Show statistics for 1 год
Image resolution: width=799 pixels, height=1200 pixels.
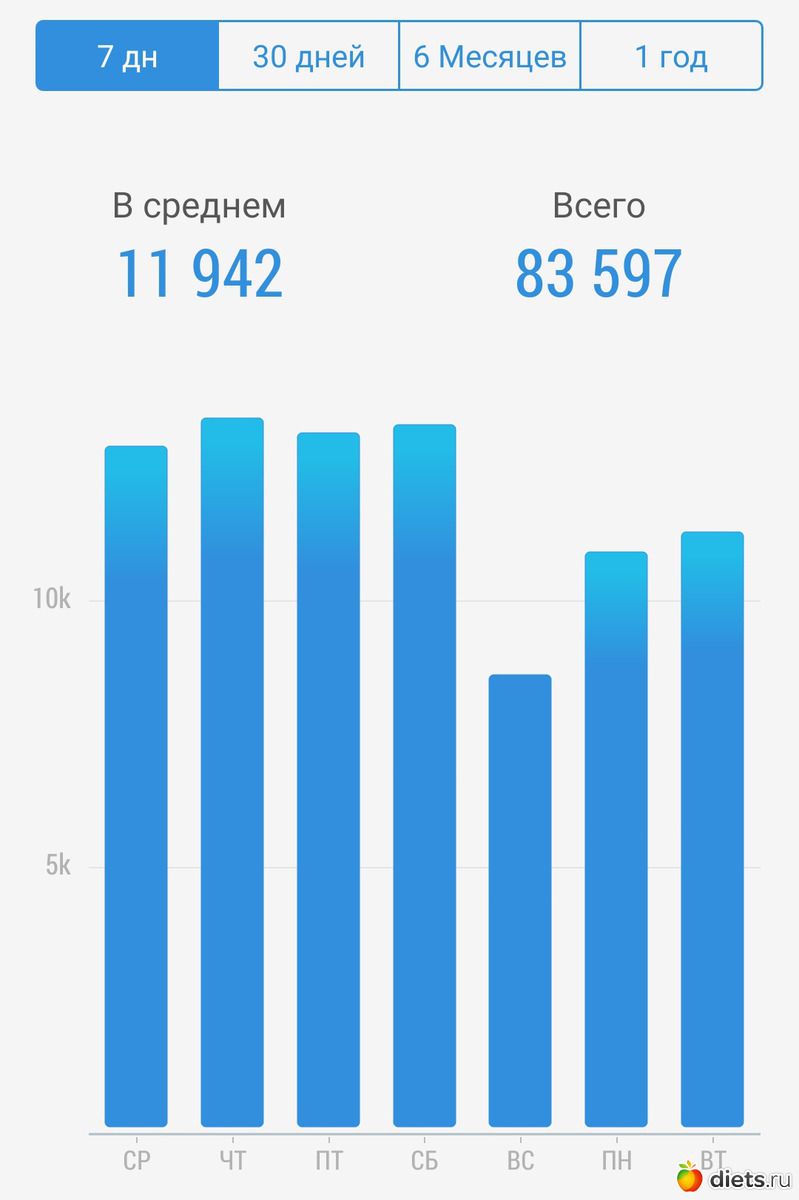671,56
